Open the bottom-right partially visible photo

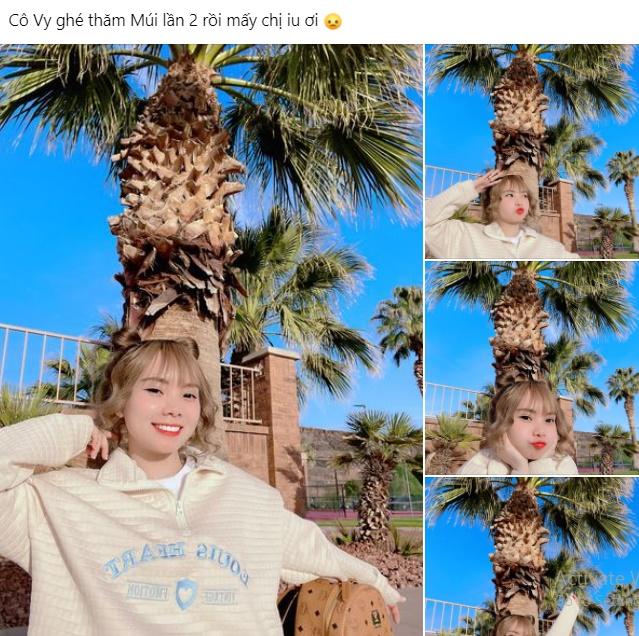click(532, 556)
